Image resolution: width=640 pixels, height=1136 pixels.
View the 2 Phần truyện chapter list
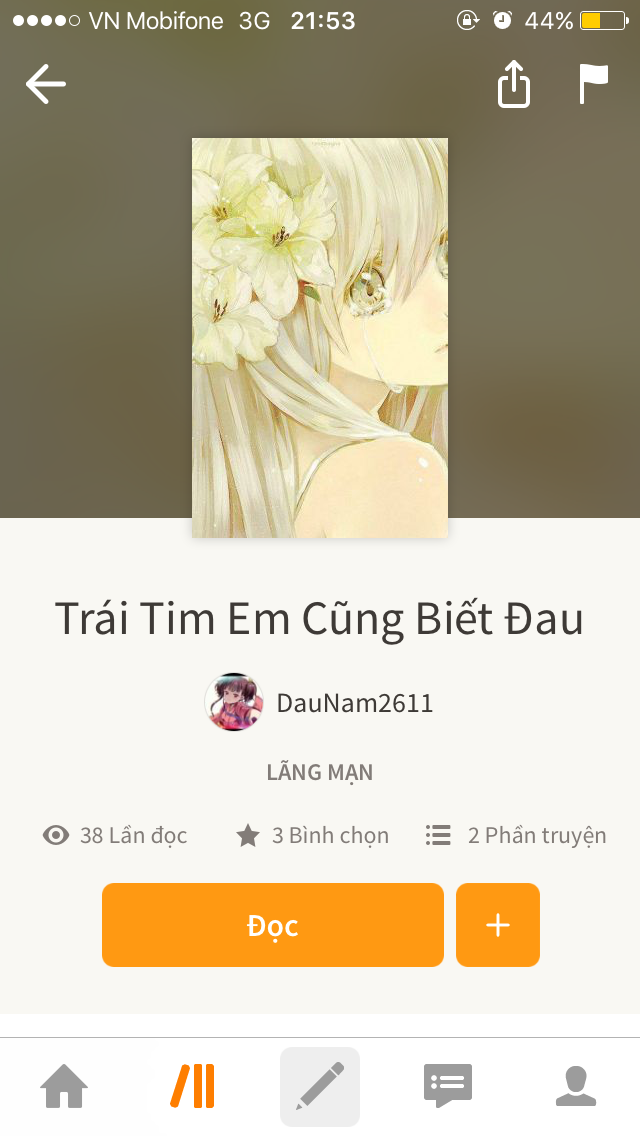coord(515,835)
